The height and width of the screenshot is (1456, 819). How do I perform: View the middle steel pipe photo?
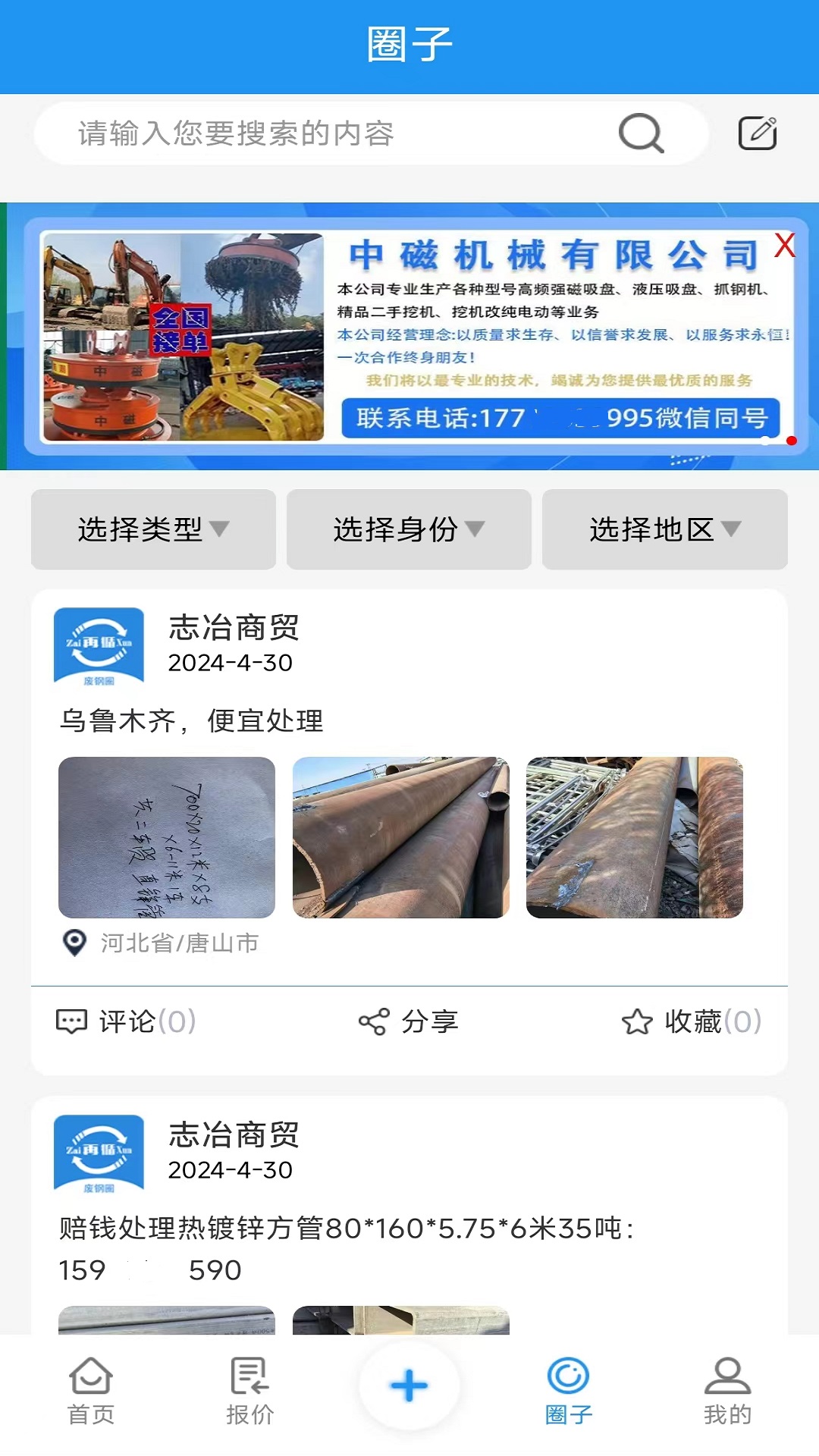click(x=401, y=837)
